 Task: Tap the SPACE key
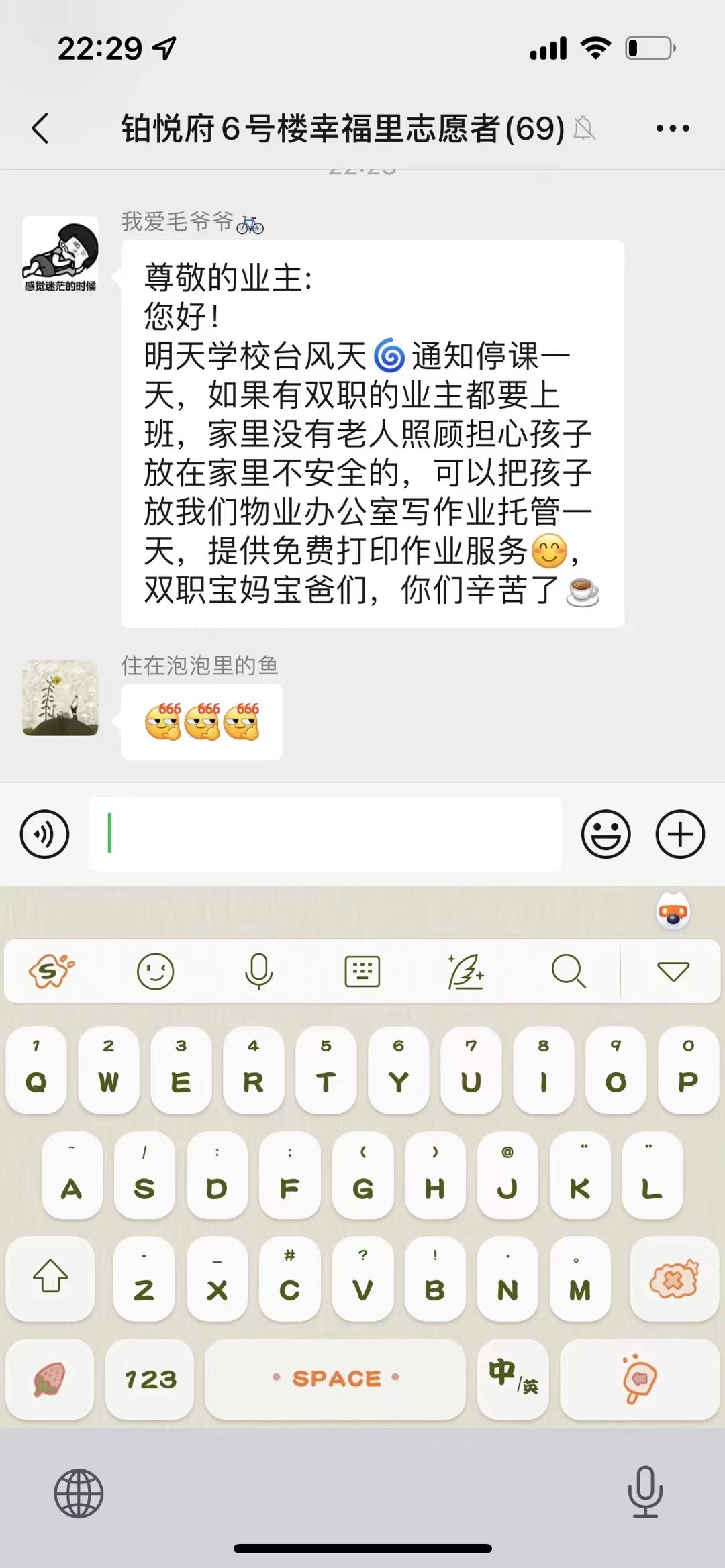pos(336,1377)
